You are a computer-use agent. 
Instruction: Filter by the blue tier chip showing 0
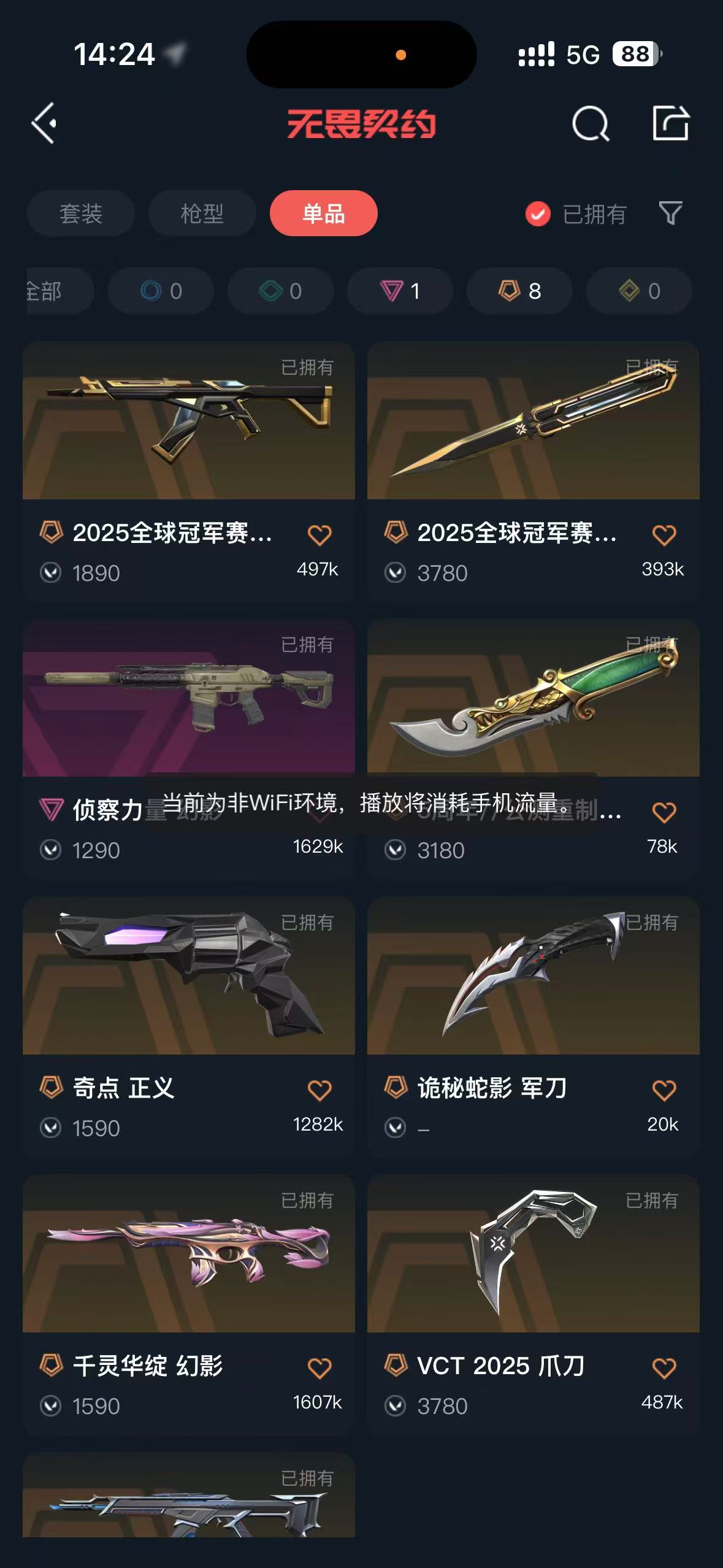click(x=161, y=291)
